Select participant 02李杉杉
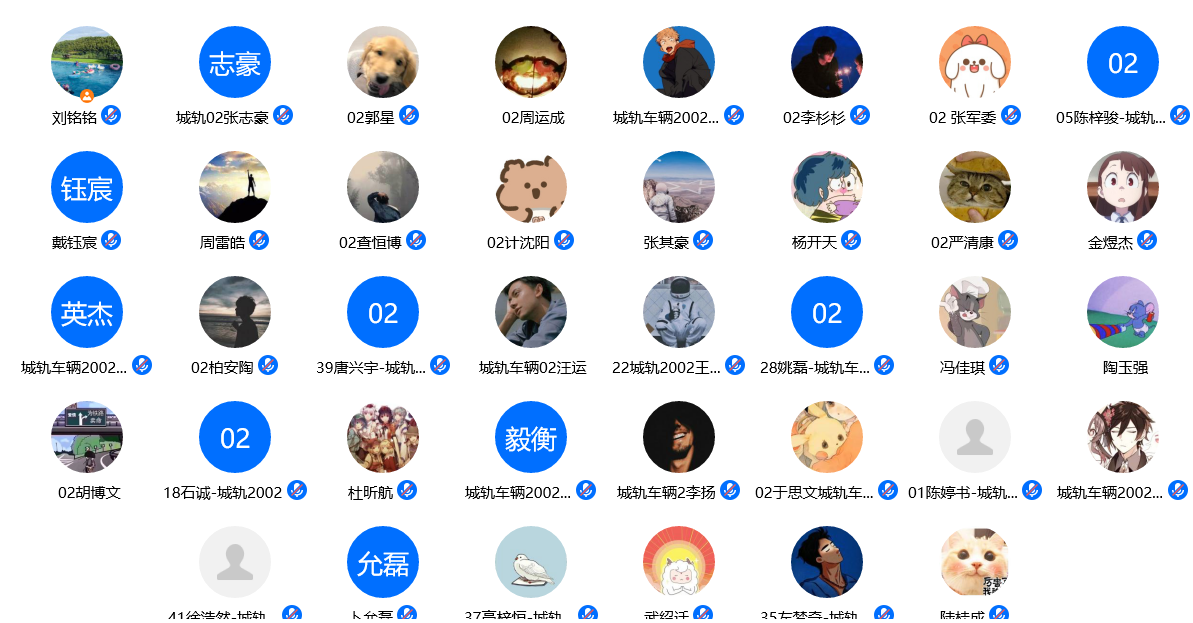Image resolution: width=1193 pixels, height=623 pixels. 827,62
